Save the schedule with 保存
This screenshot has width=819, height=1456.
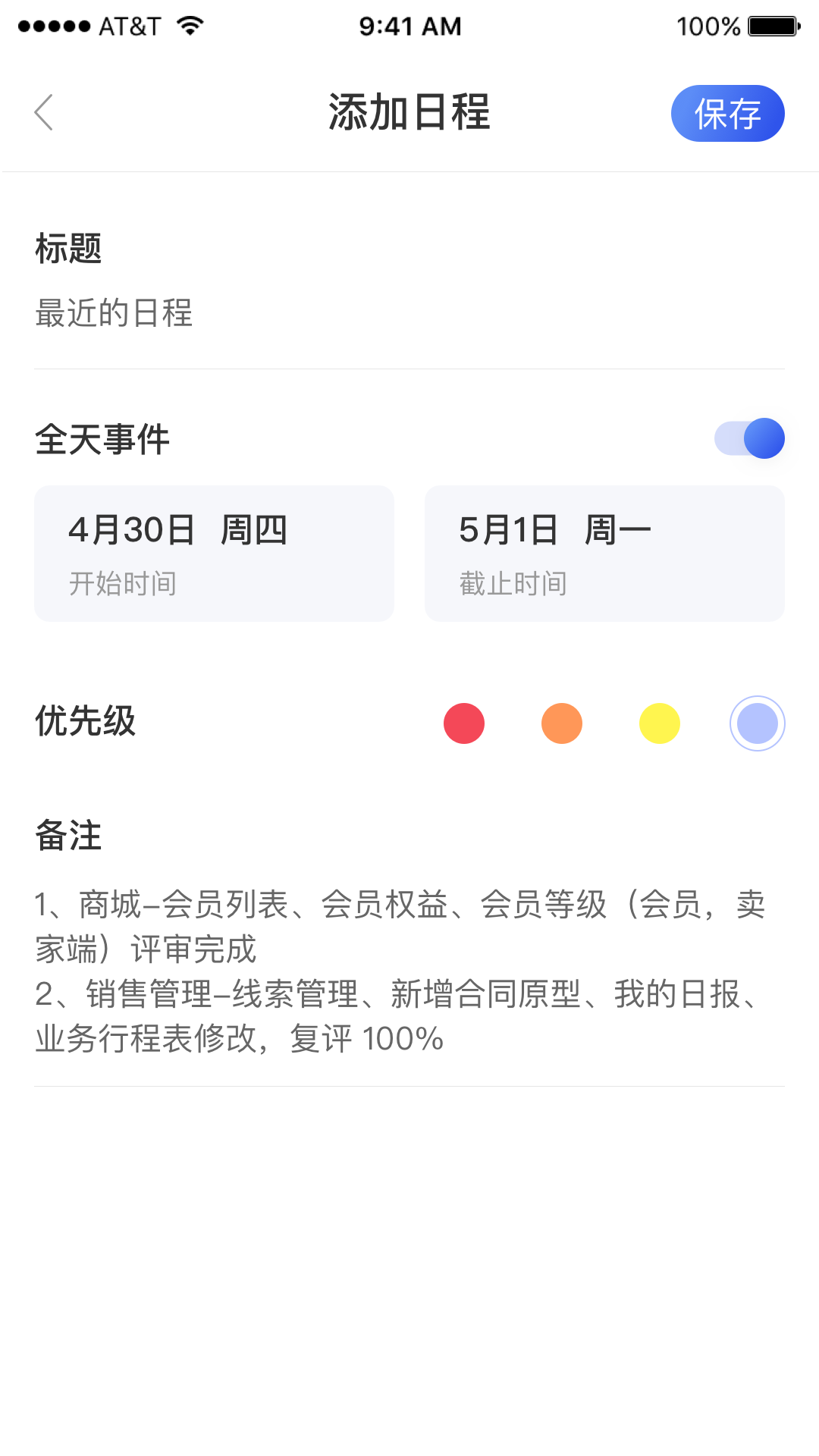click(727, 114)
